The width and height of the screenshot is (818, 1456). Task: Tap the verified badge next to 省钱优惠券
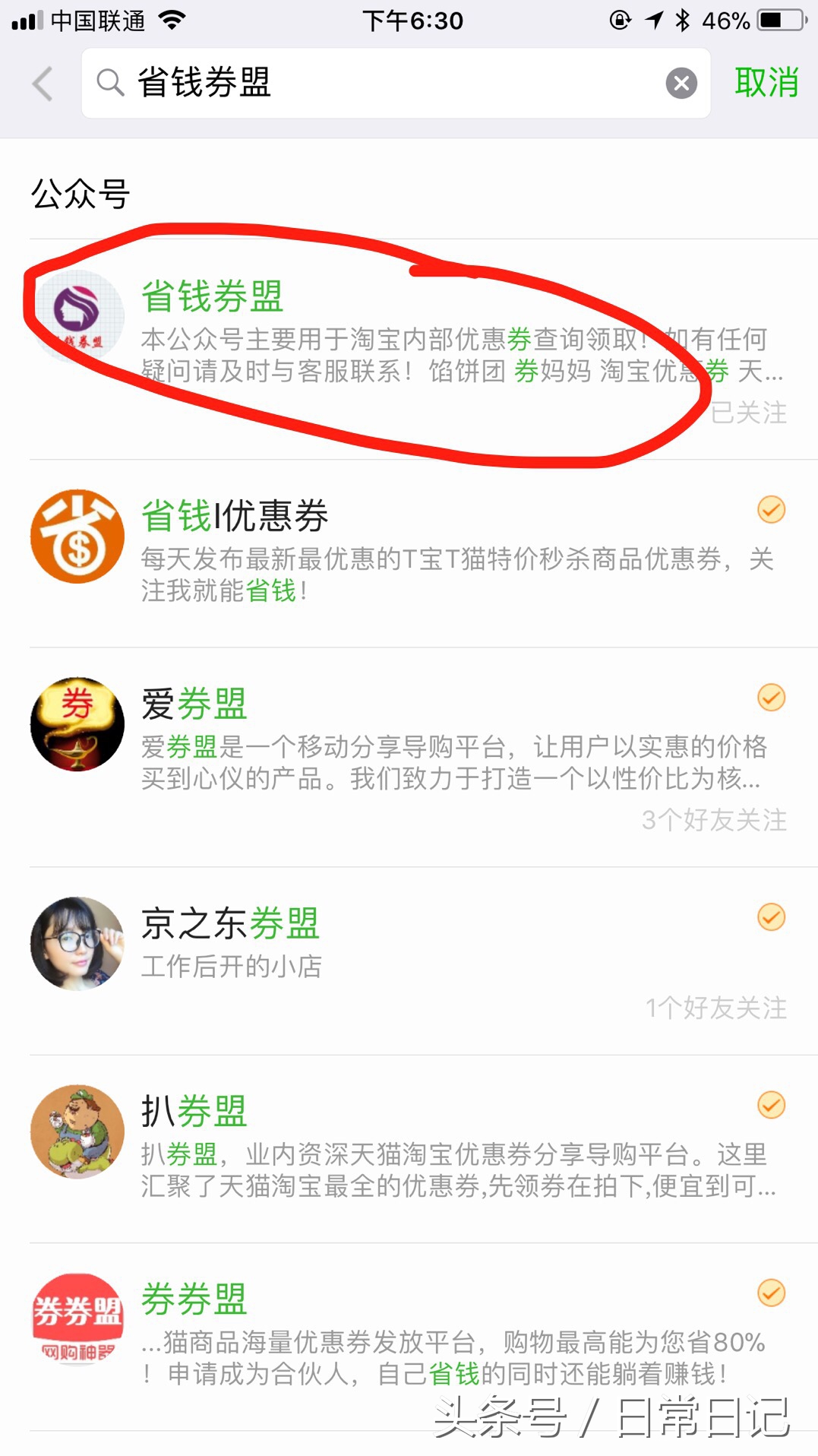point(770,511)
